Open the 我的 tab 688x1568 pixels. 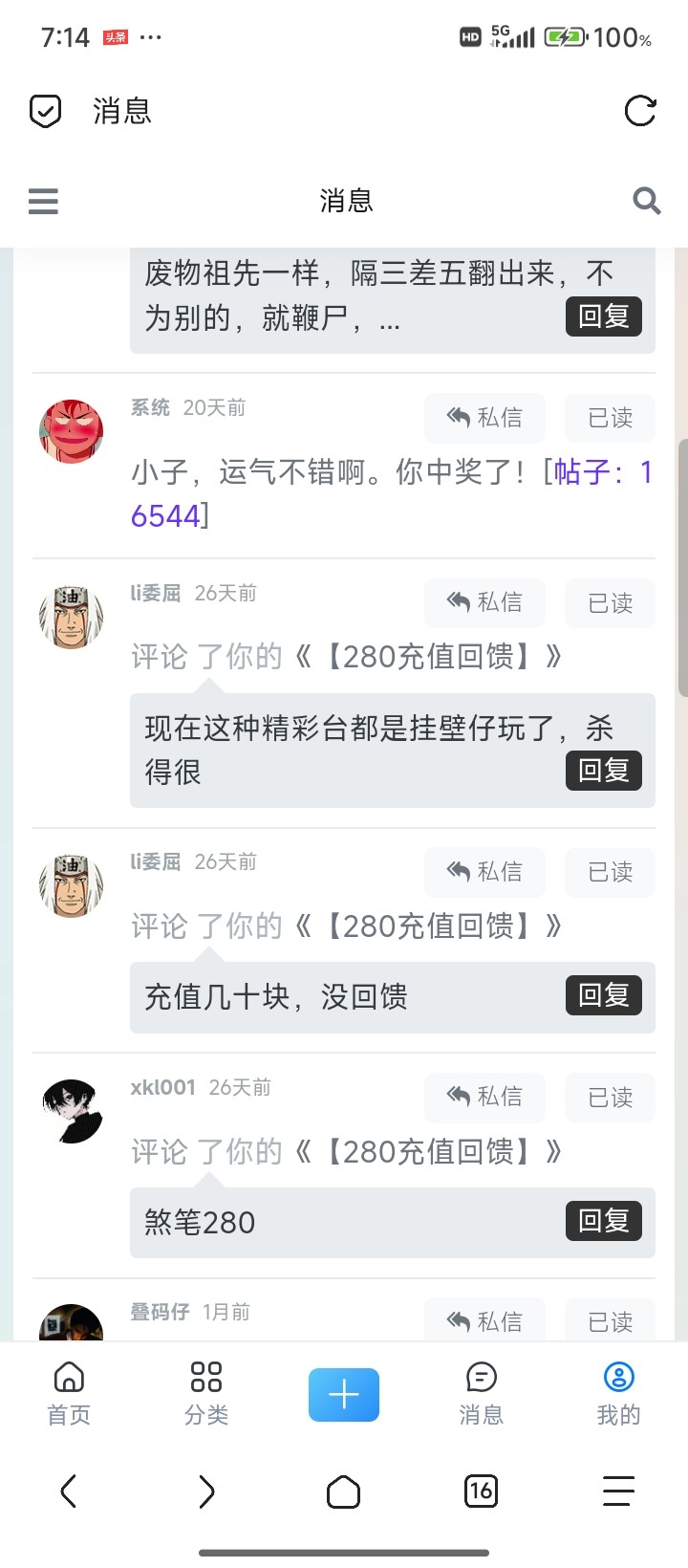click(x=618, y=1394)
